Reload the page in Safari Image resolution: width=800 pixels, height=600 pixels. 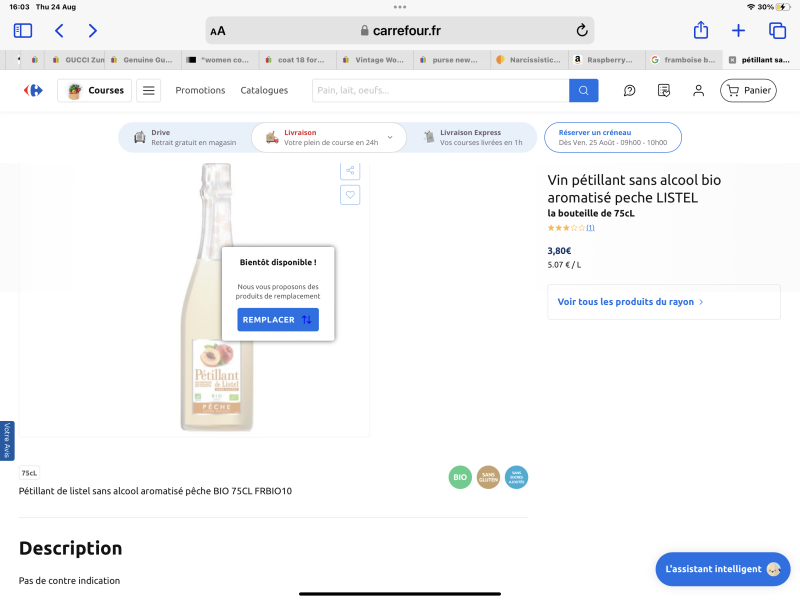tap(582, 31)
